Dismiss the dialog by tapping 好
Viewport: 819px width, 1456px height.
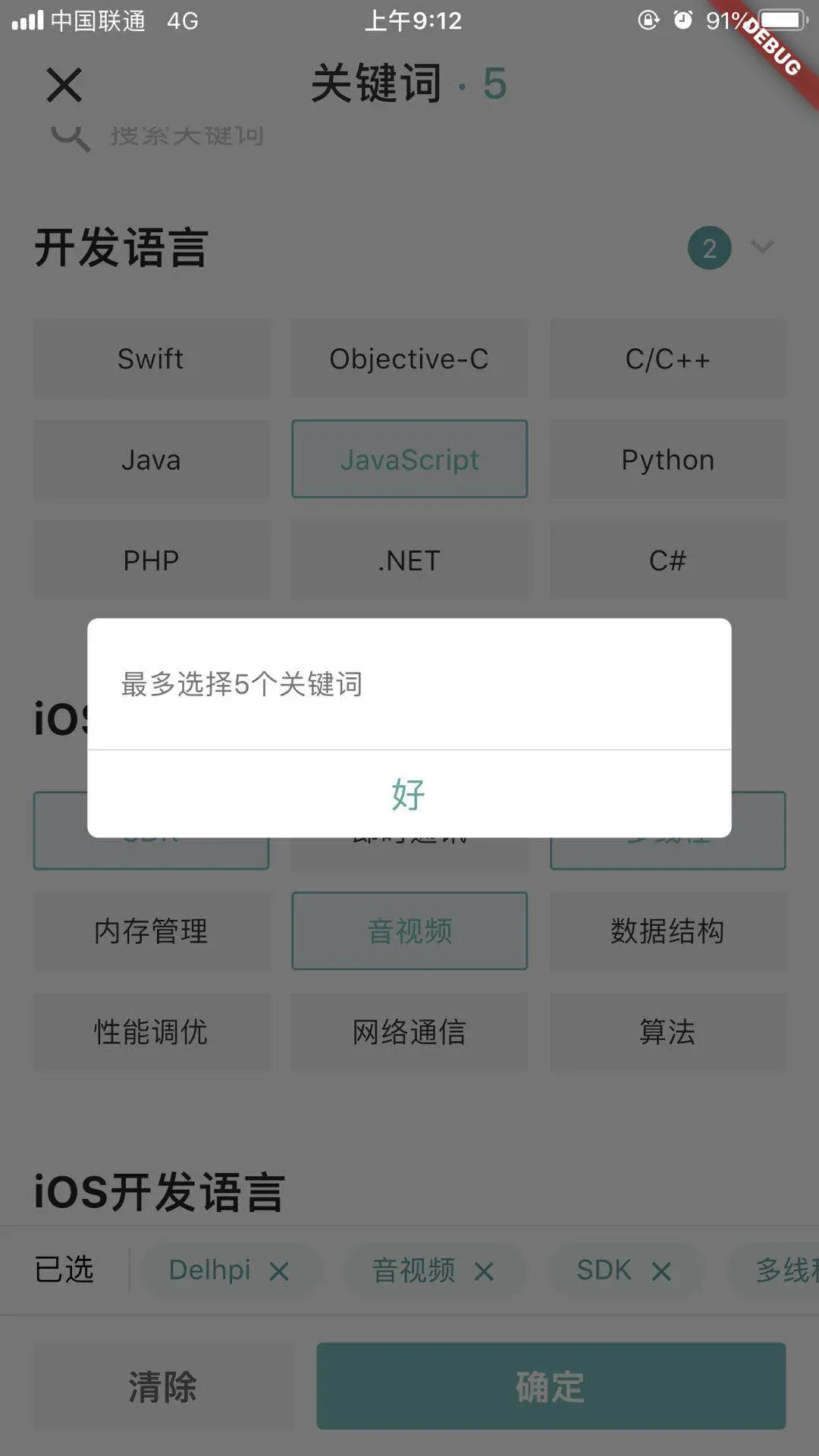pos(409,794)
